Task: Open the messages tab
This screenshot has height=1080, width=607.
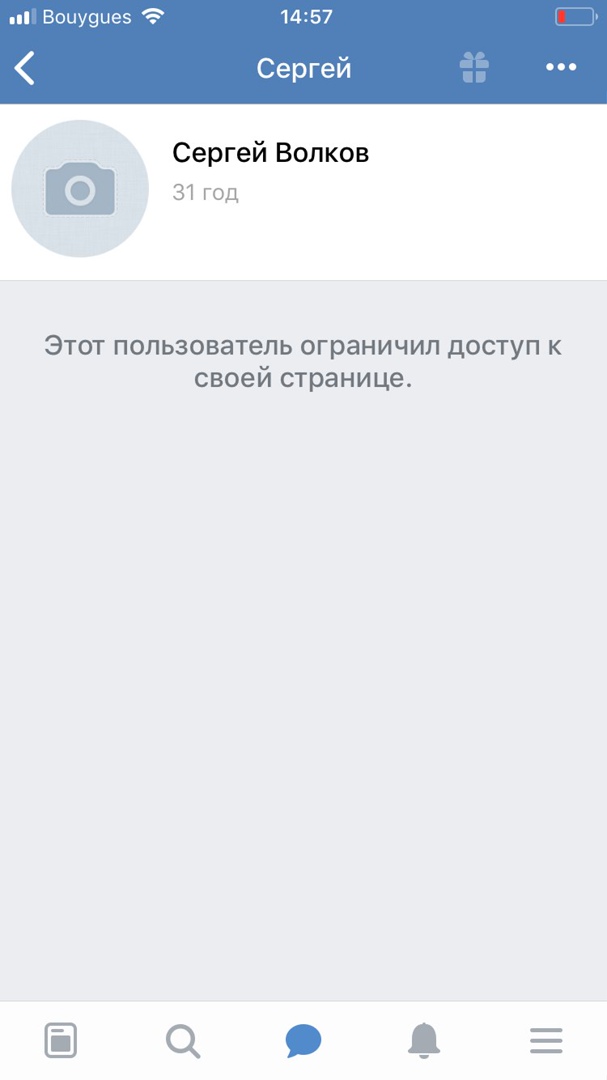Action: click(x=303, y=1041)
